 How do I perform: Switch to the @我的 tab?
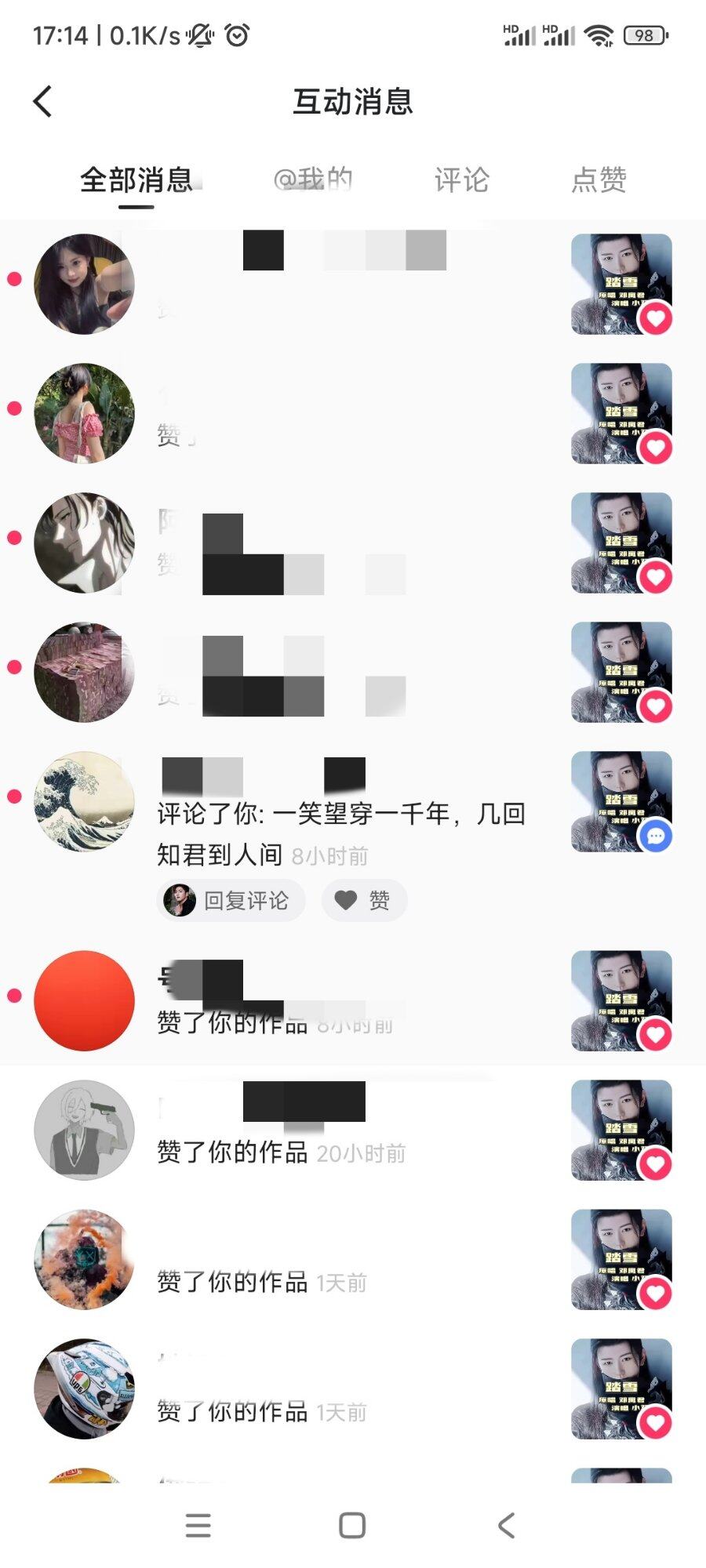click(312, 180)
